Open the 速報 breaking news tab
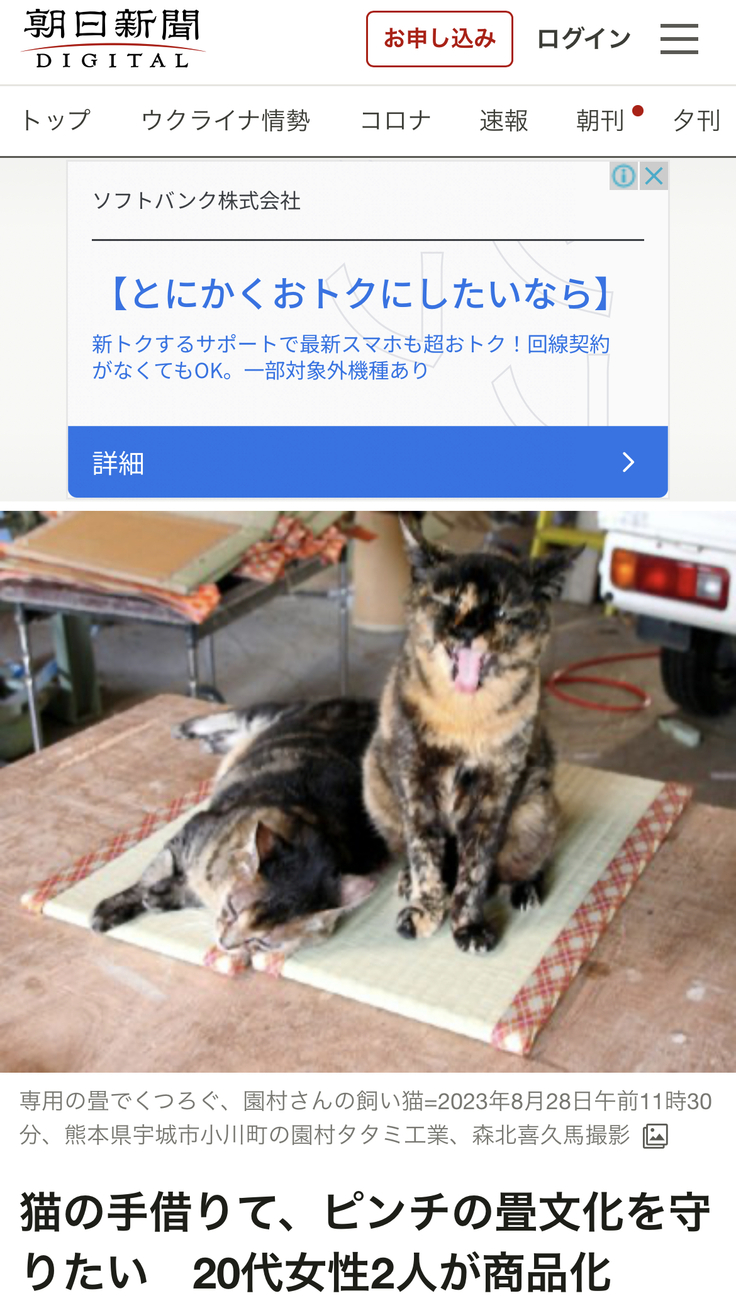The height and width of the screenshot is (1308, 736). tap(504, 121)
